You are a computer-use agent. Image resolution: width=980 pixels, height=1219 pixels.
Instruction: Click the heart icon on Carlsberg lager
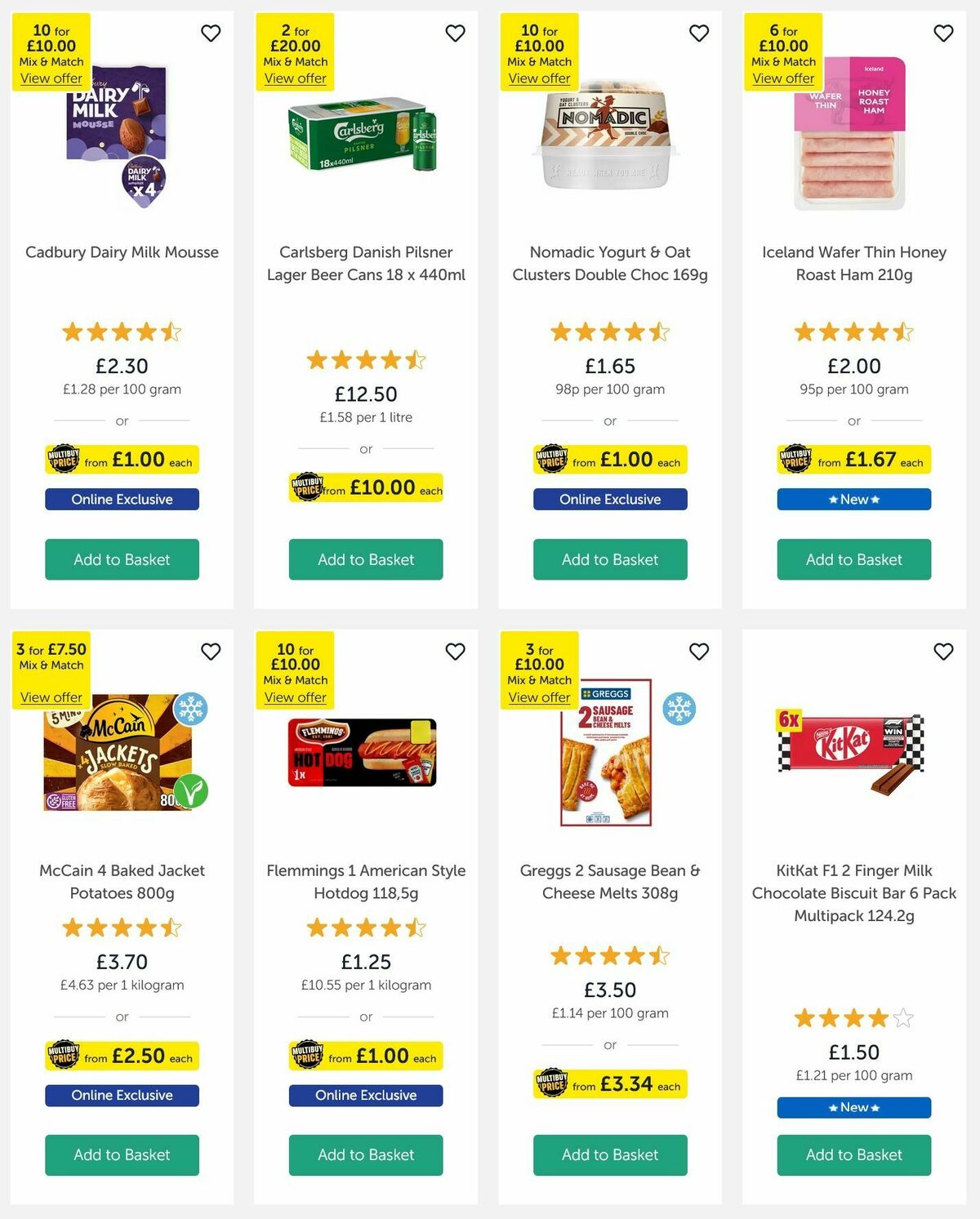(455, 33)
